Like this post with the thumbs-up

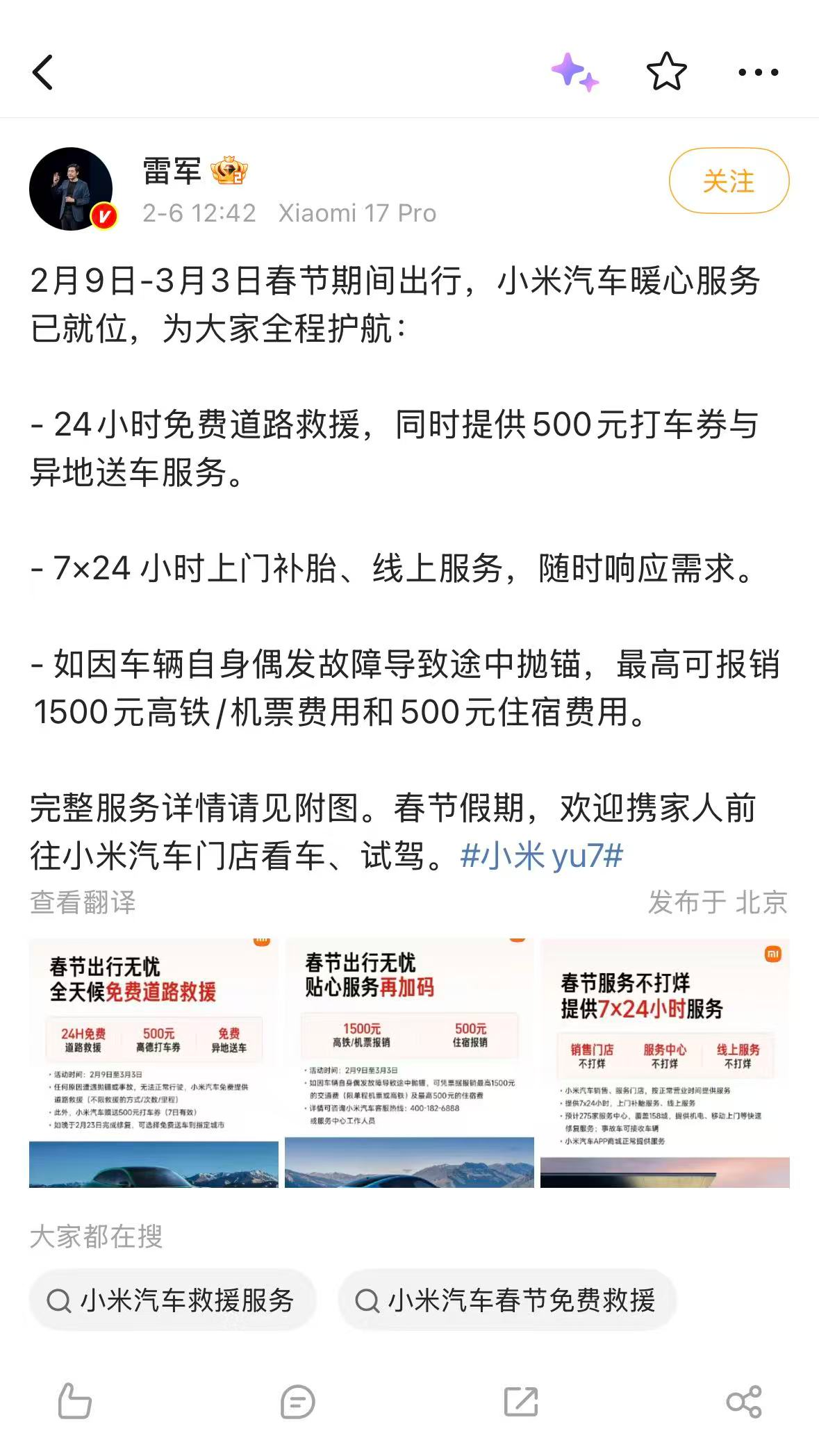74,1401
